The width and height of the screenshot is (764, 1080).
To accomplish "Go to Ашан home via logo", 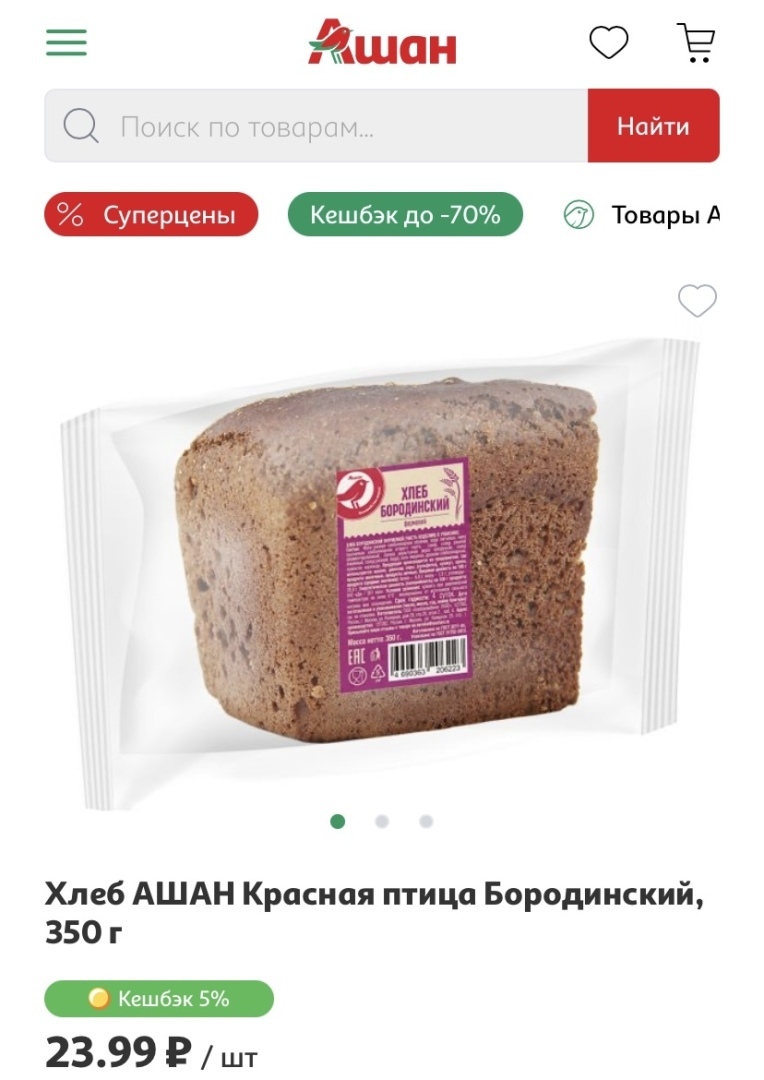I will coord(382,42).
